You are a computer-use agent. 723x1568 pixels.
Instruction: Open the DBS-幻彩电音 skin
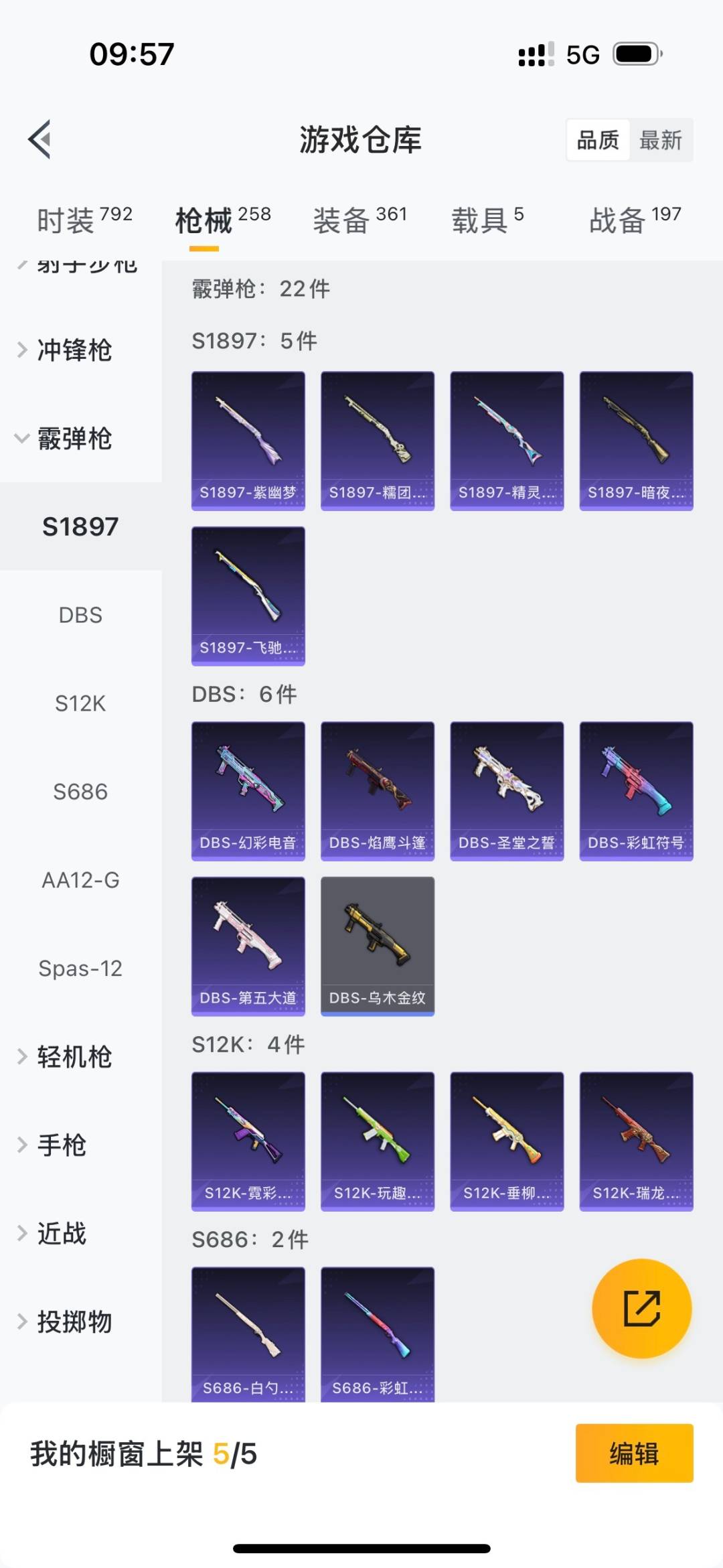click(248, 791)
